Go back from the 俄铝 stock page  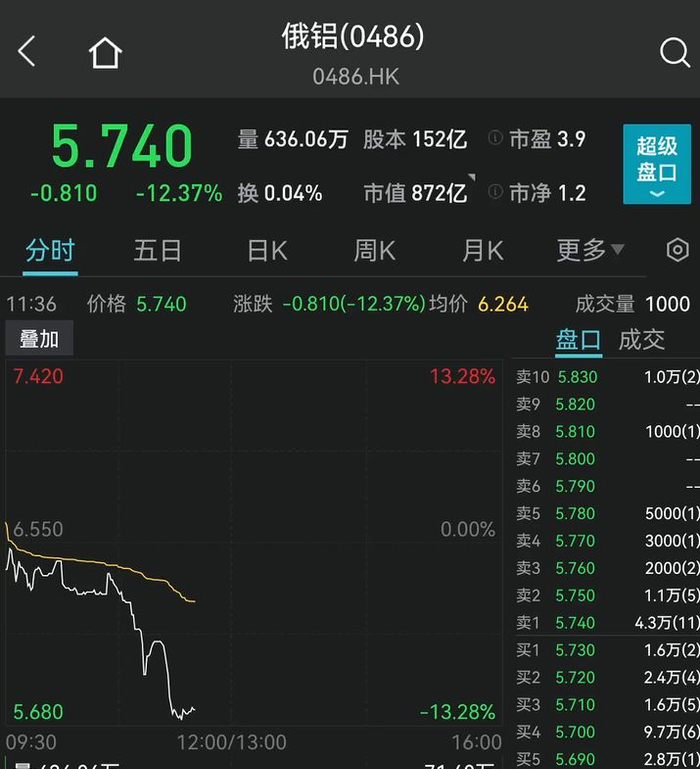coord(27,52)
